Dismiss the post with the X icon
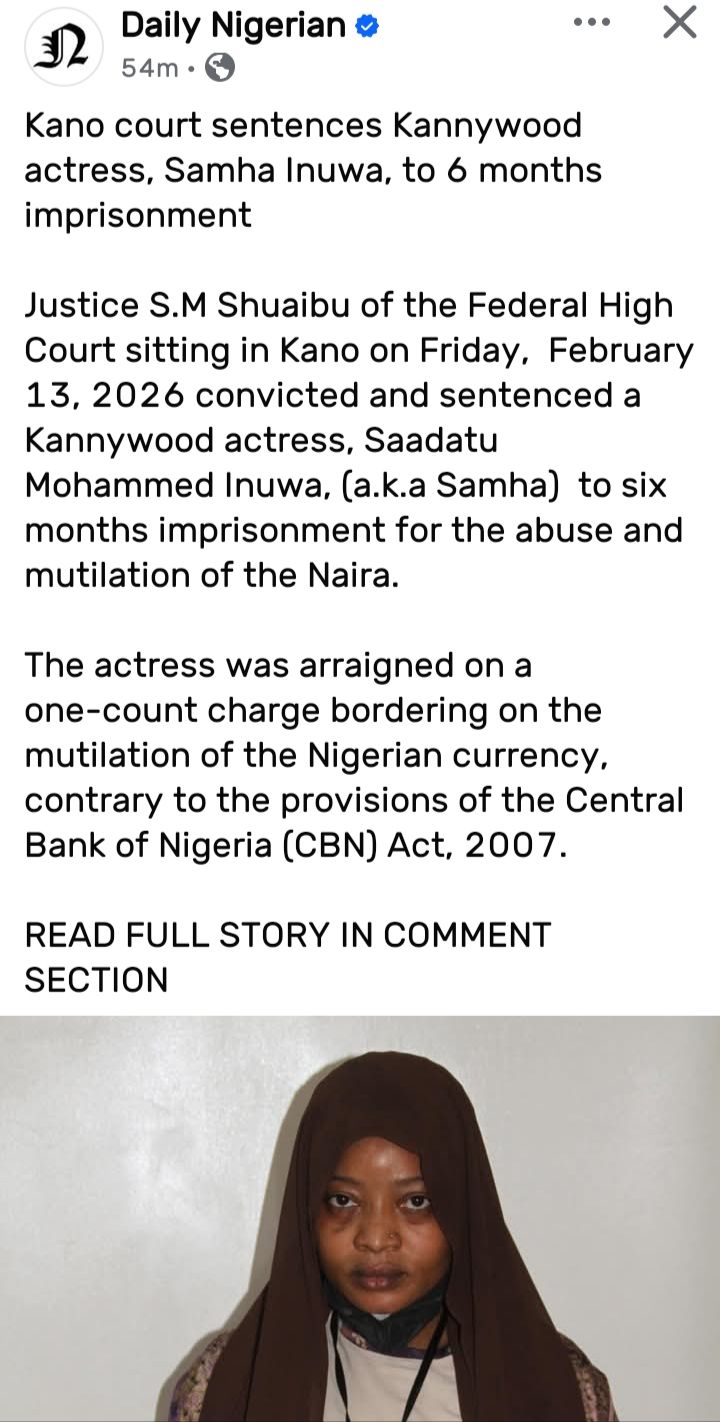The width and height of the screenshot is (720, 1422). tap(680, 22)
